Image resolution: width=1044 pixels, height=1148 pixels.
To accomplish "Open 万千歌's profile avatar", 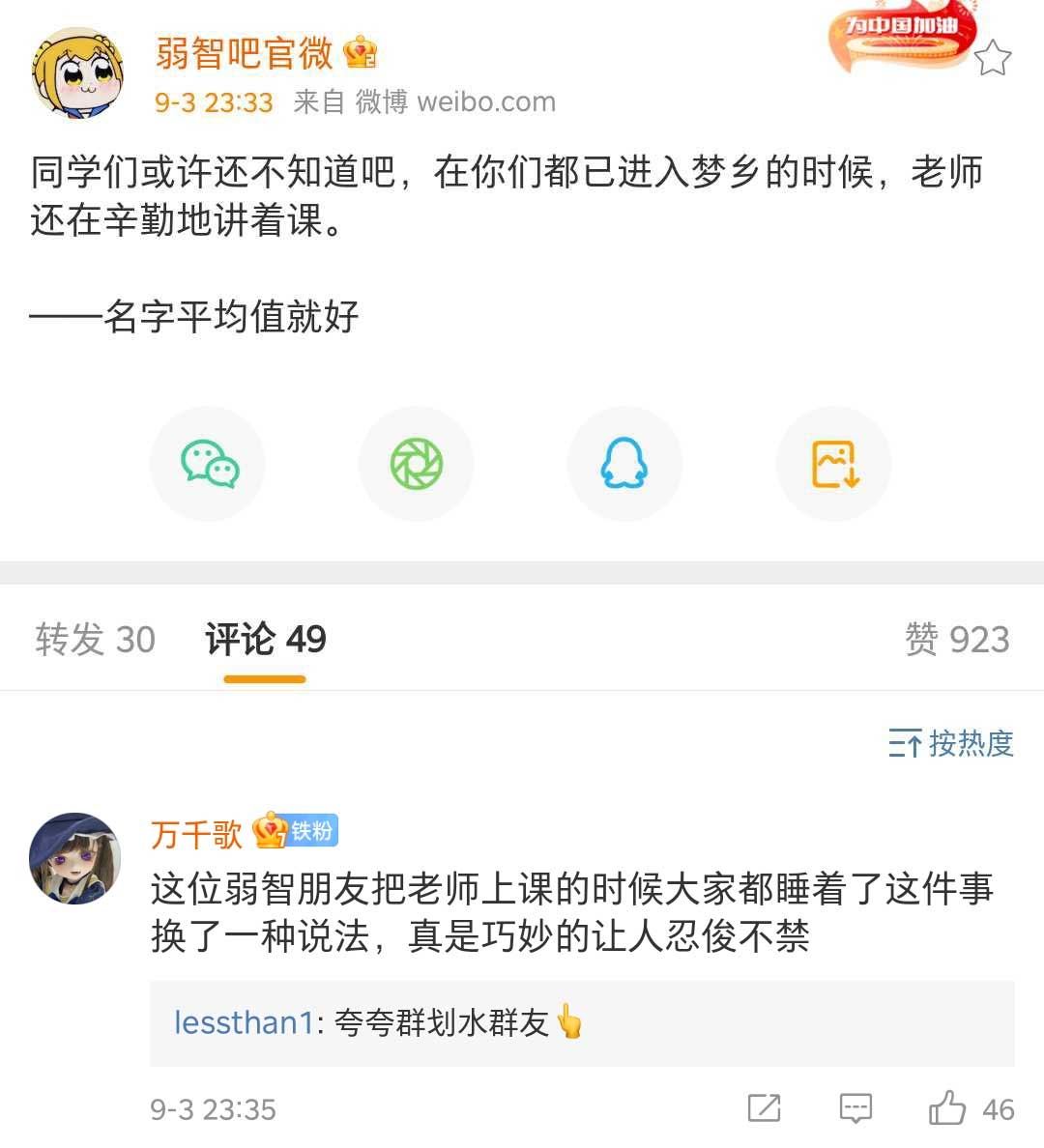I will (x=74, y=858).
